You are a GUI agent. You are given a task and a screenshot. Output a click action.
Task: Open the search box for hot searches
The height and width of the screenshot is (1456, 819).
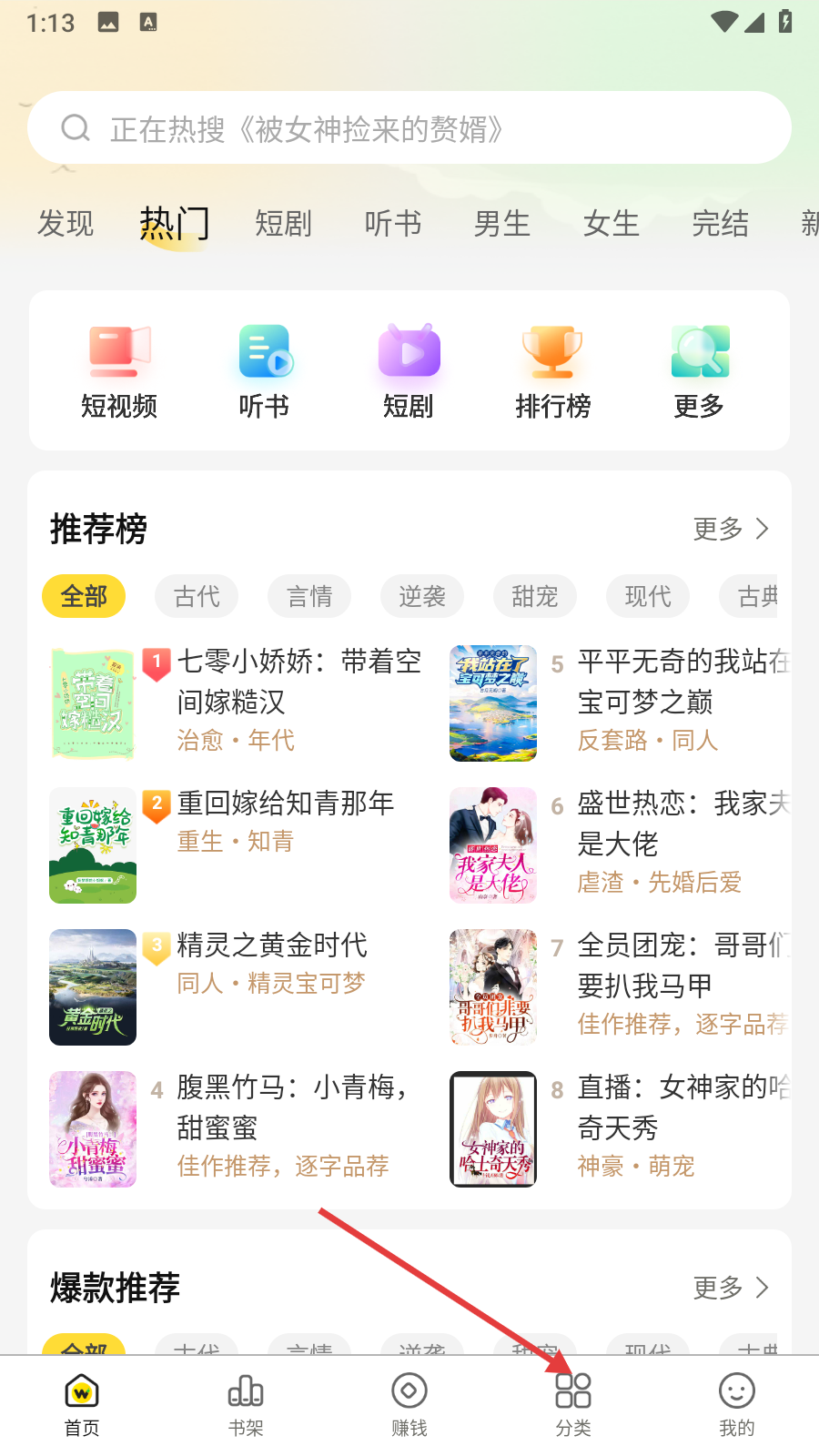[x=409, y=128]
